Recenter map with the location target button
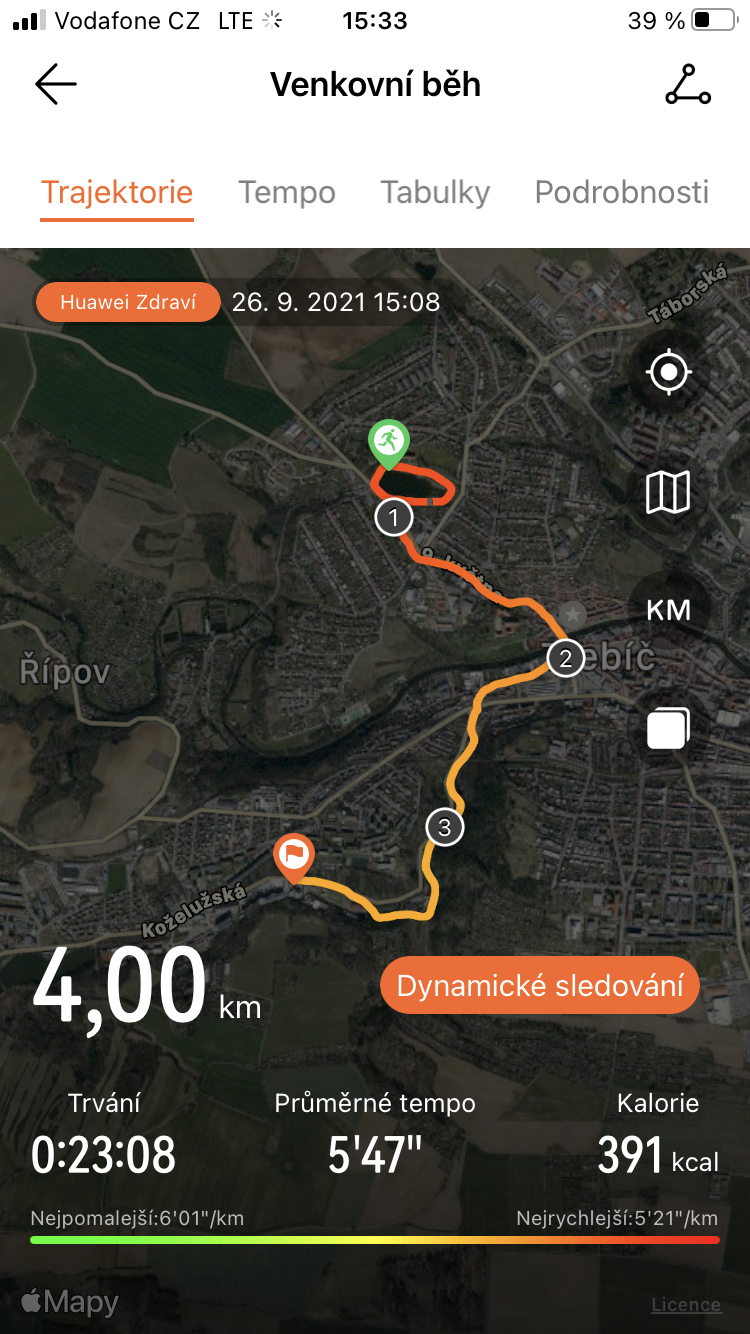 tap(669, 373)
